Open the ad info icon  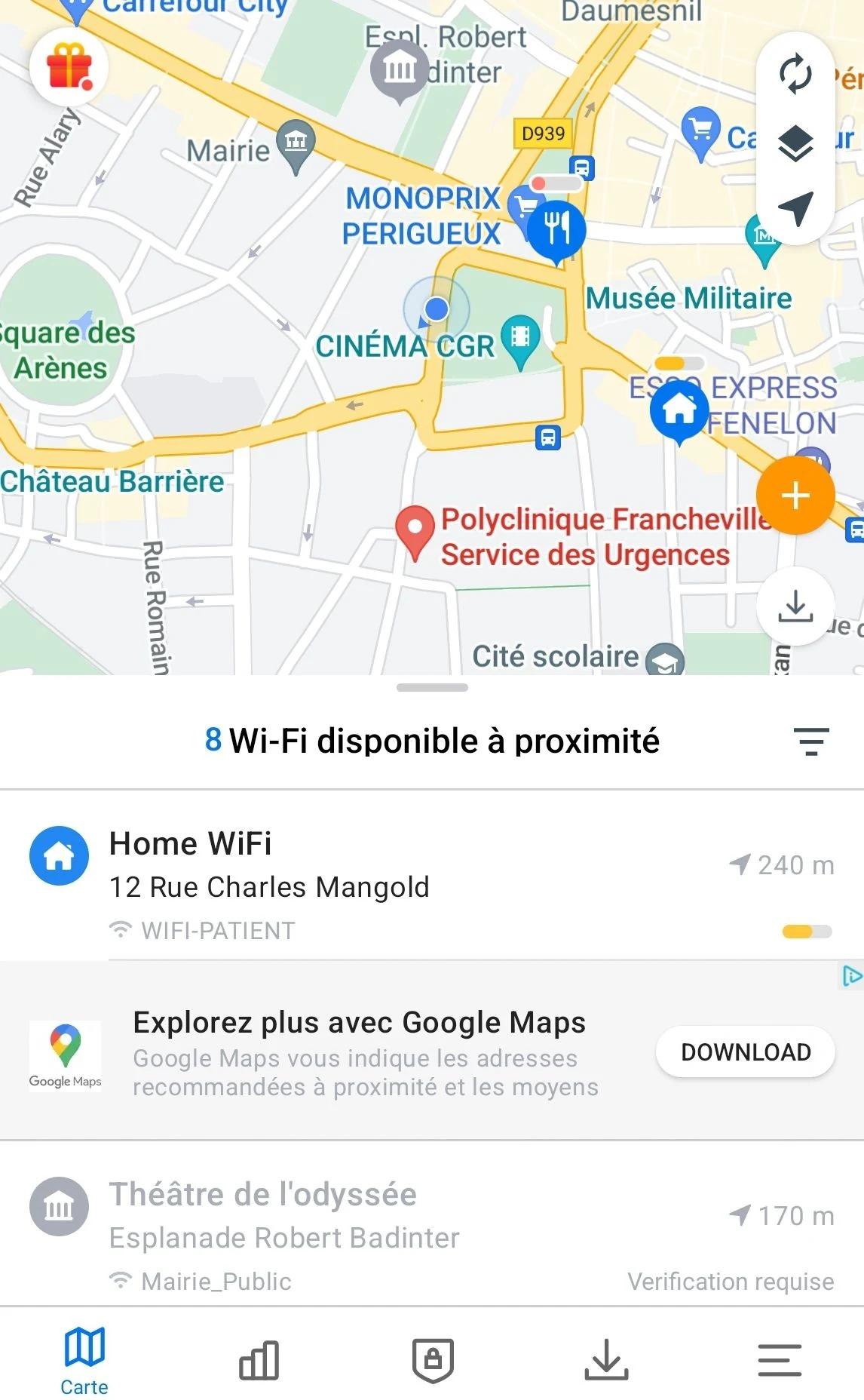(851, 977)
